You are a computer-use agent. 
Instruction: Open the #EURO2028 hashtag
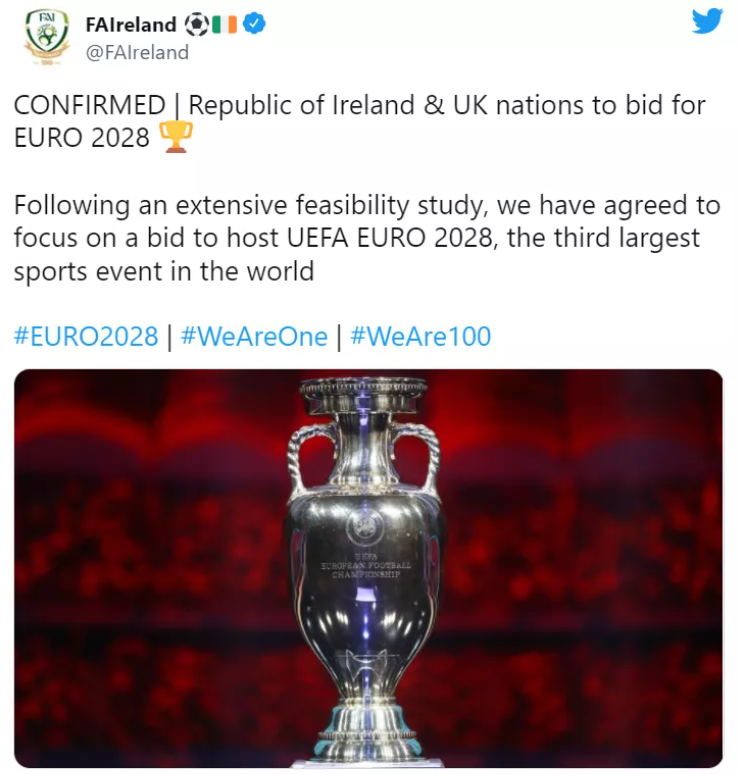pos(86,336)
